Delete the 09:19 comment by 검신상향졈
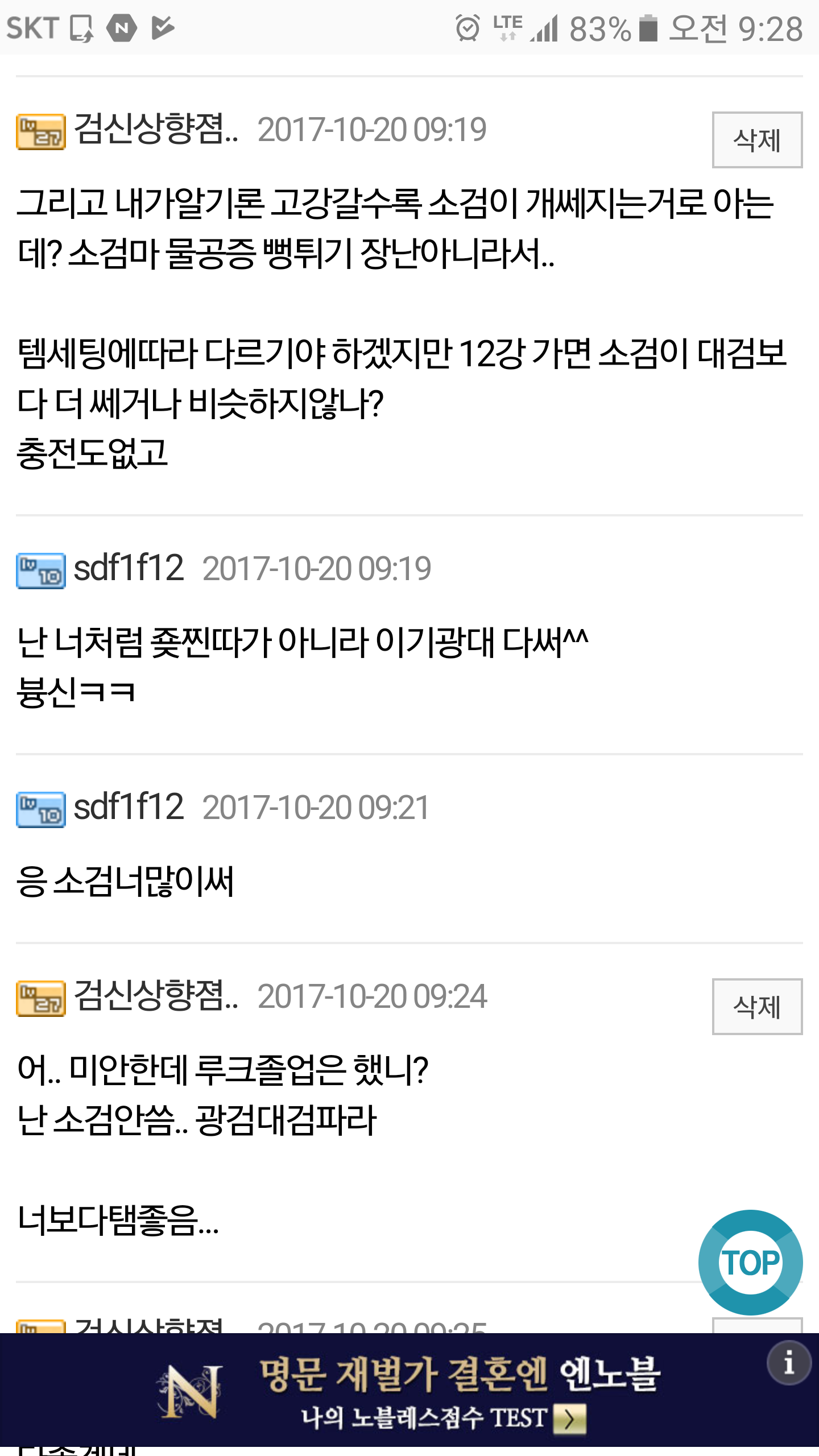 [757, 140]
